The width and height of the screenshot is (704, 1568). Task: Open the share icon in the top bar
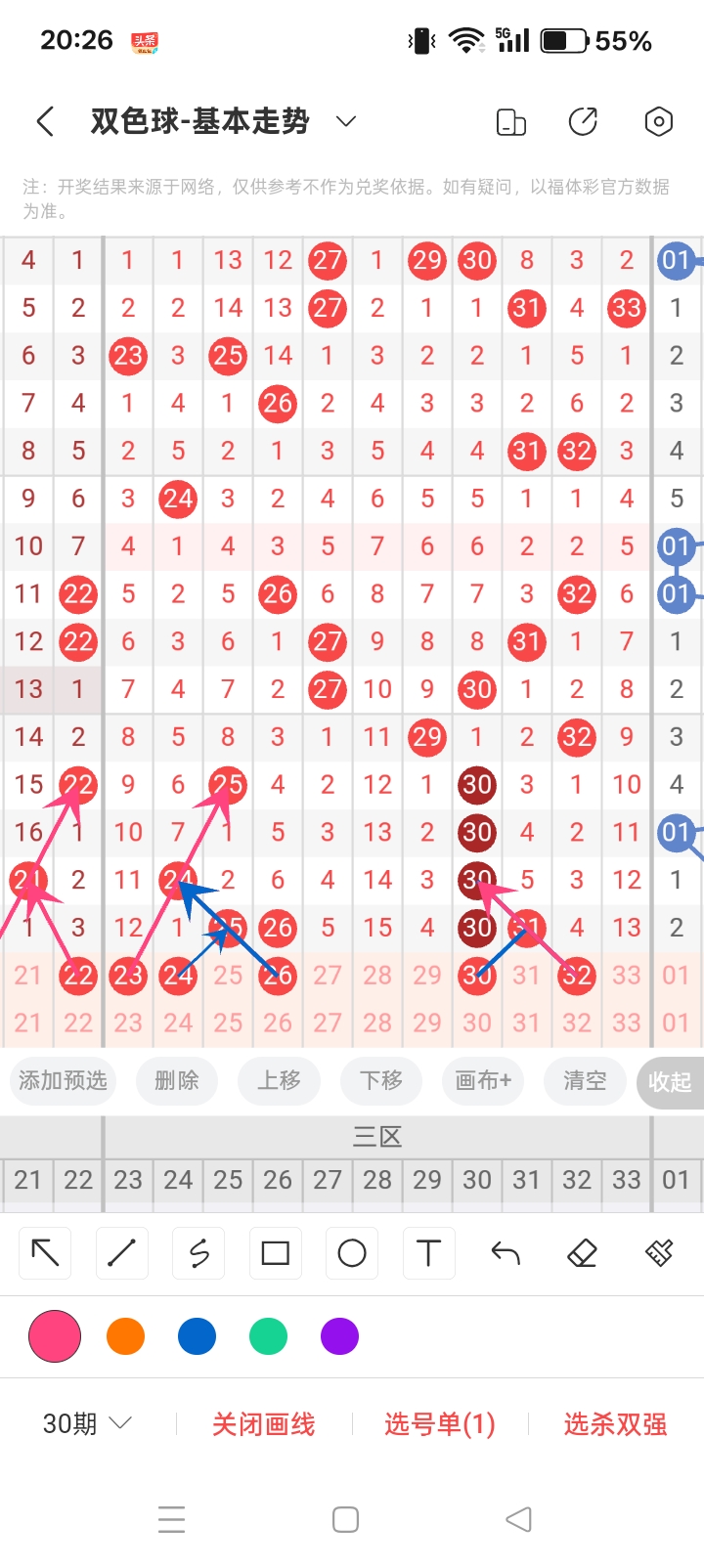tap(583, 121)
